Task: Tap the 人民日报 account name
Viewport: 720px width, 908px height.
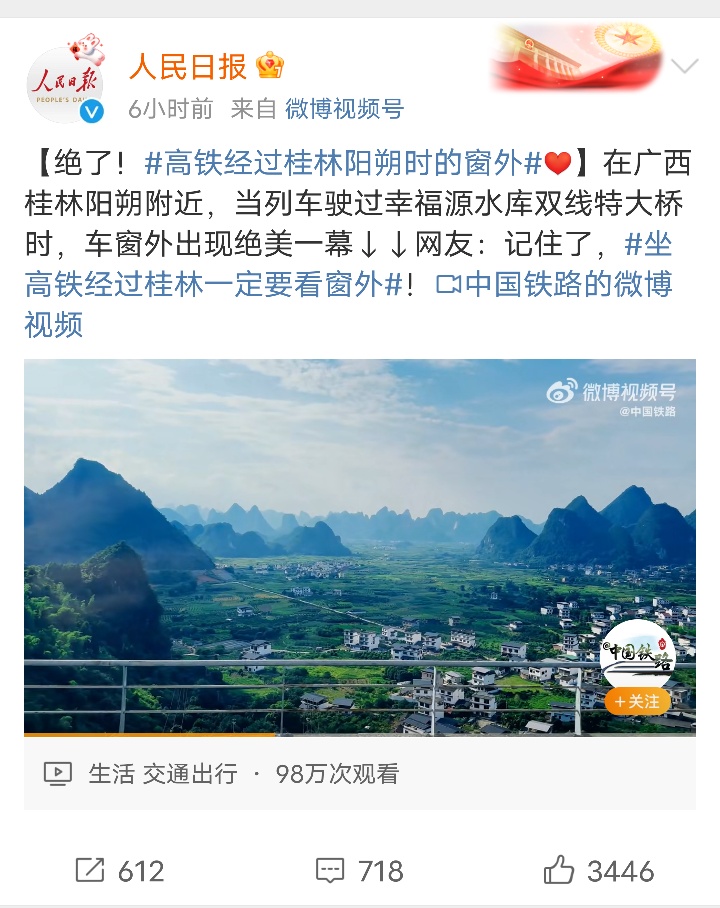Action: click(x=188, y=67)
